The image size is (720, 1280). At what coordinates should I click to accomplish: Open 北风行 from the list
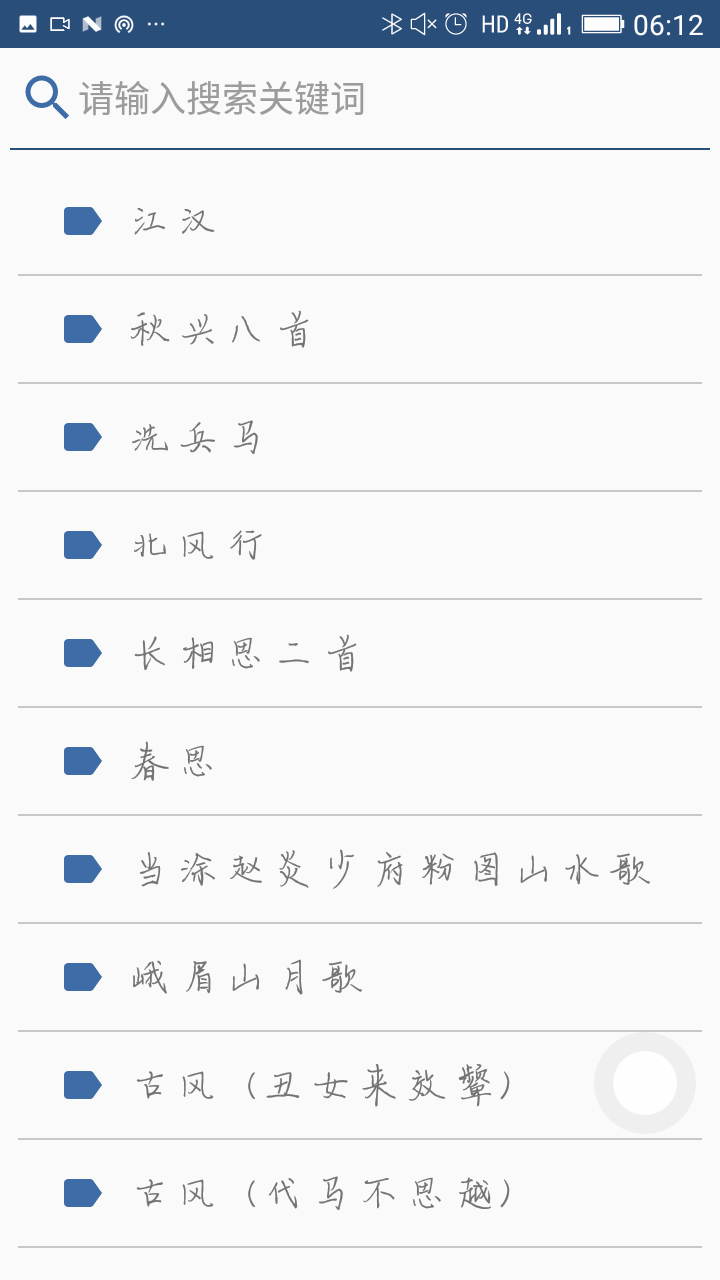360,545
